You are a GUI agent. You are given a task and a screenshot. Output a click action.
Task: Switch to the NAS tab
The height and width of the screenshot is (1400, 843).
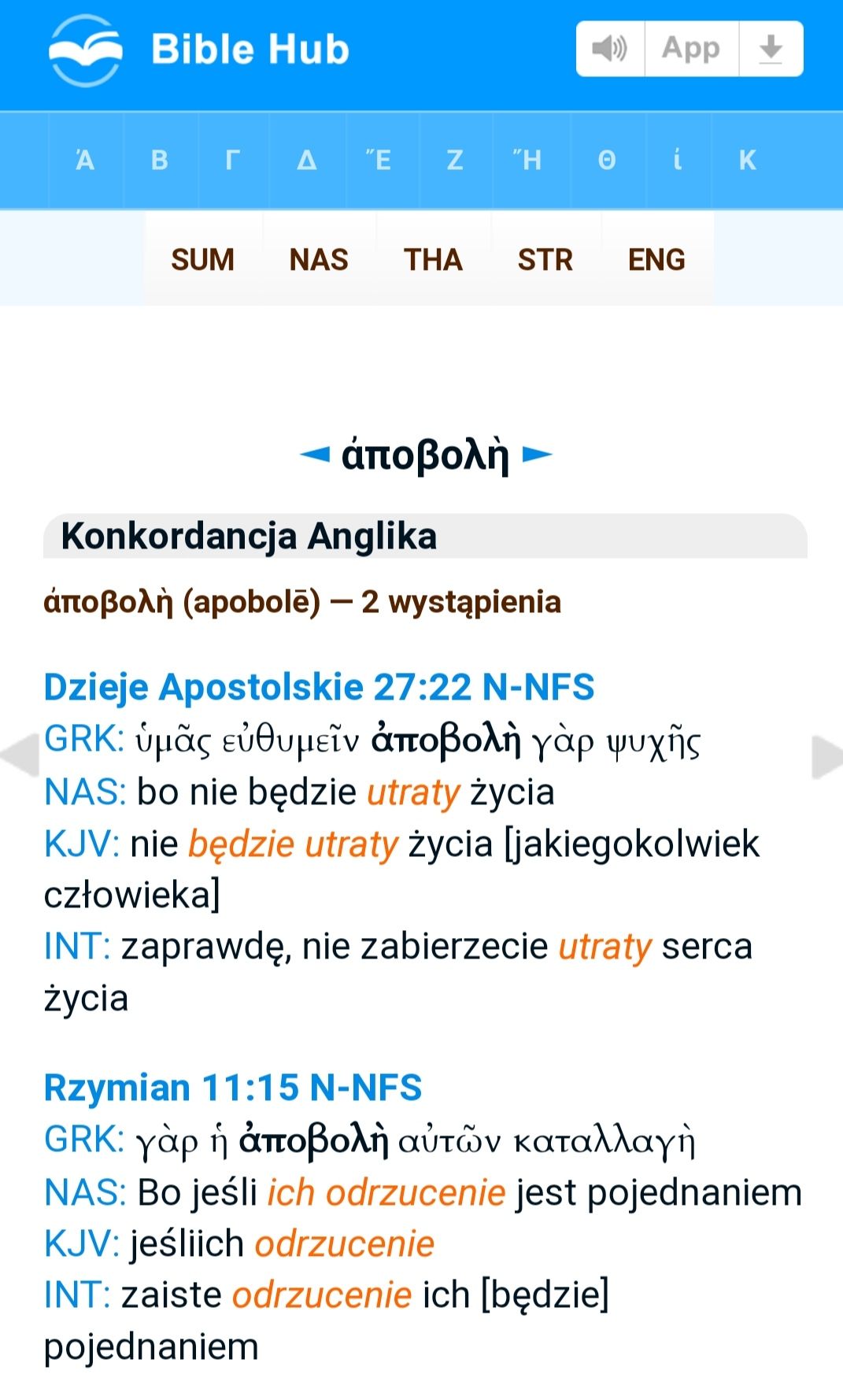[319, 260]
